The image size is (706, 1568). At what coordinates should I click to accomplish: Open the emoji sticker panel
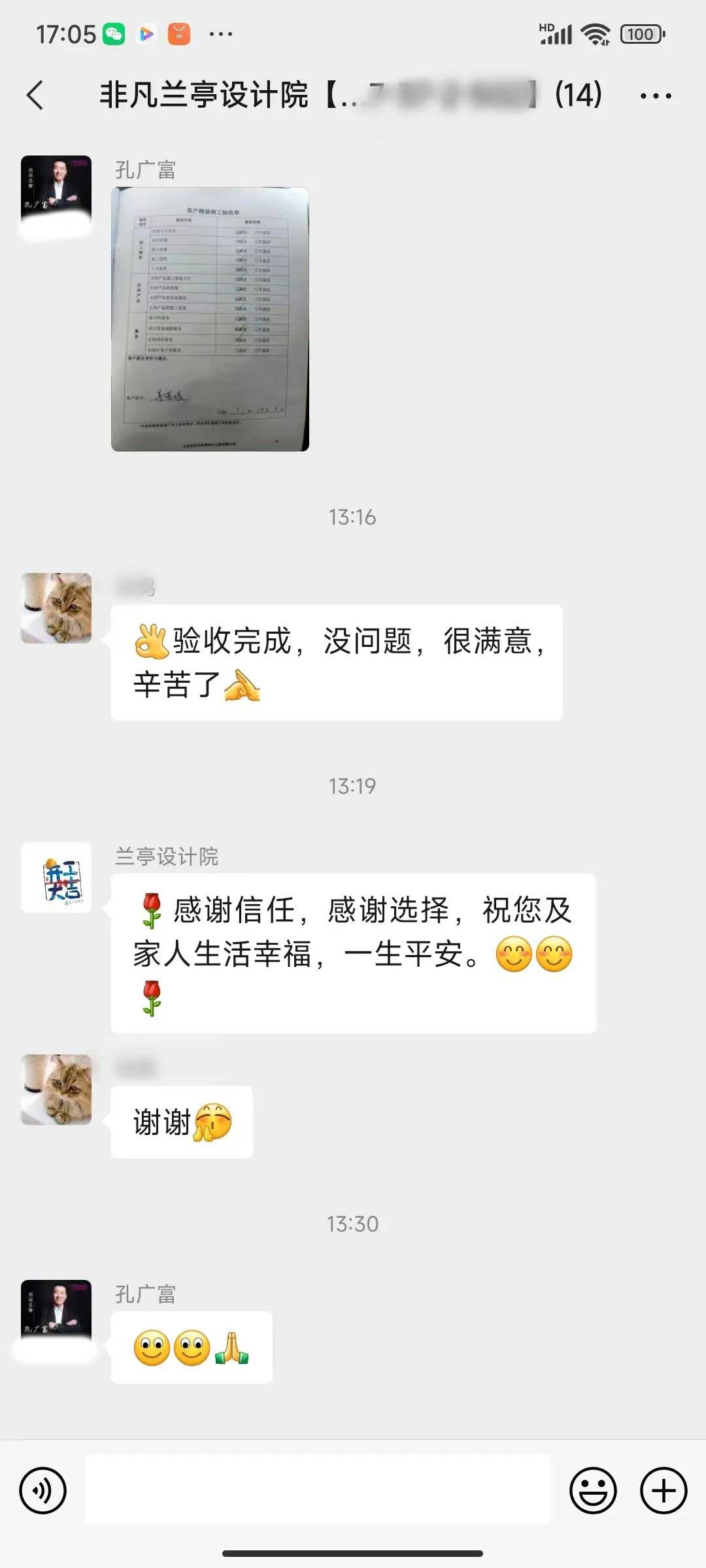(x=593, y=1490)
